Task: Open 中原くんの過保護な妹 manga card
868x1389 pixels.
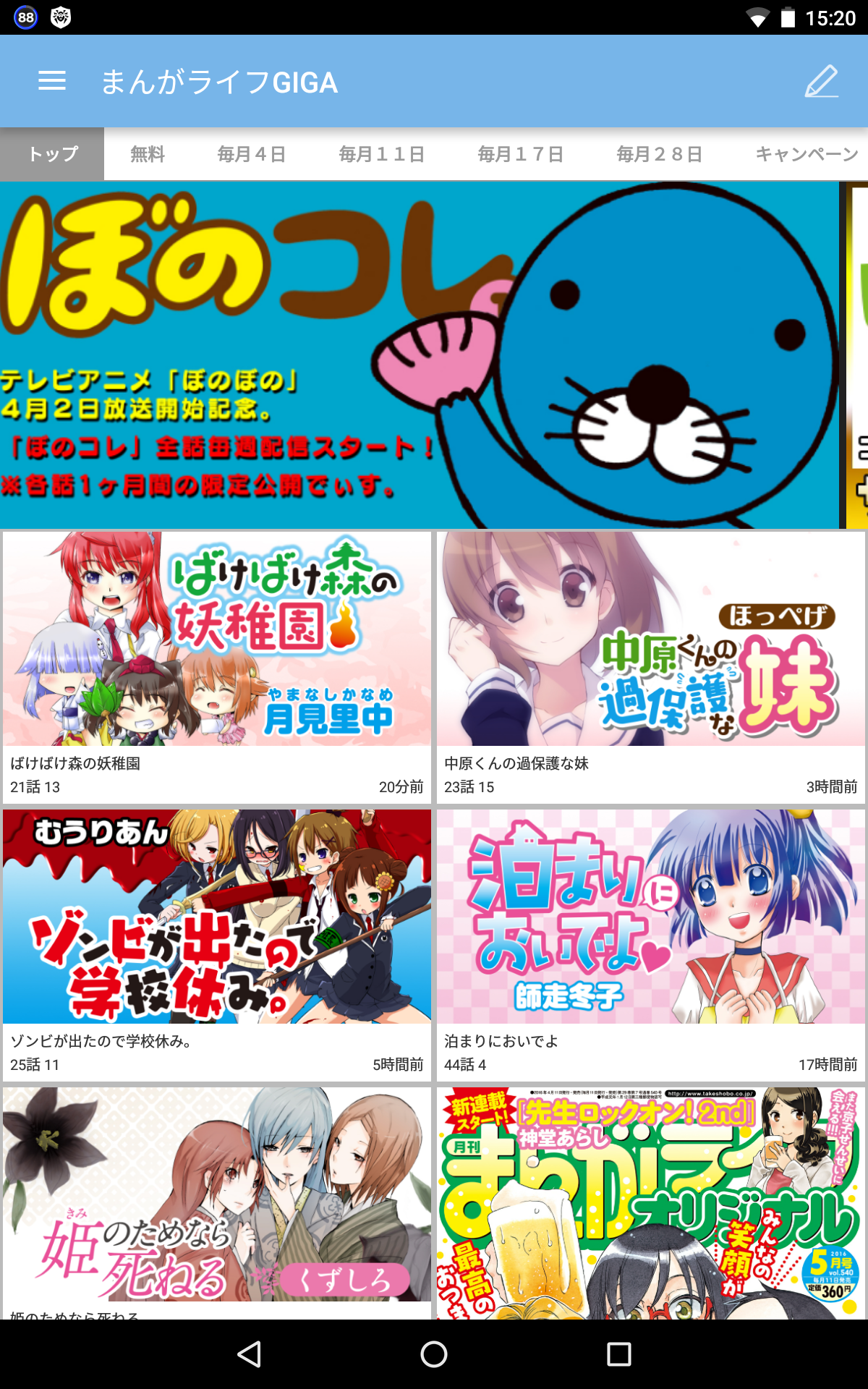Action: click(651, 668)
